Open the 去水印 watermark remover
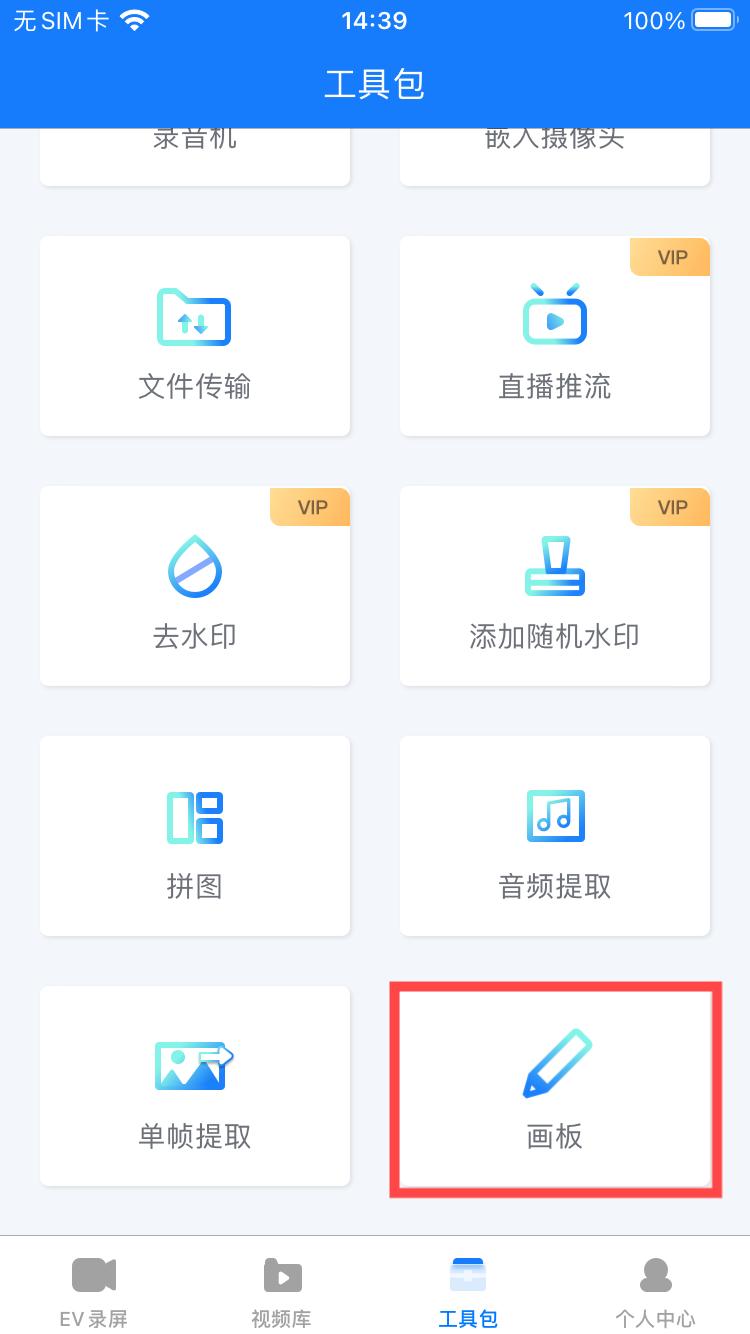The image size is (750, 1334). (x=195, y=586)
